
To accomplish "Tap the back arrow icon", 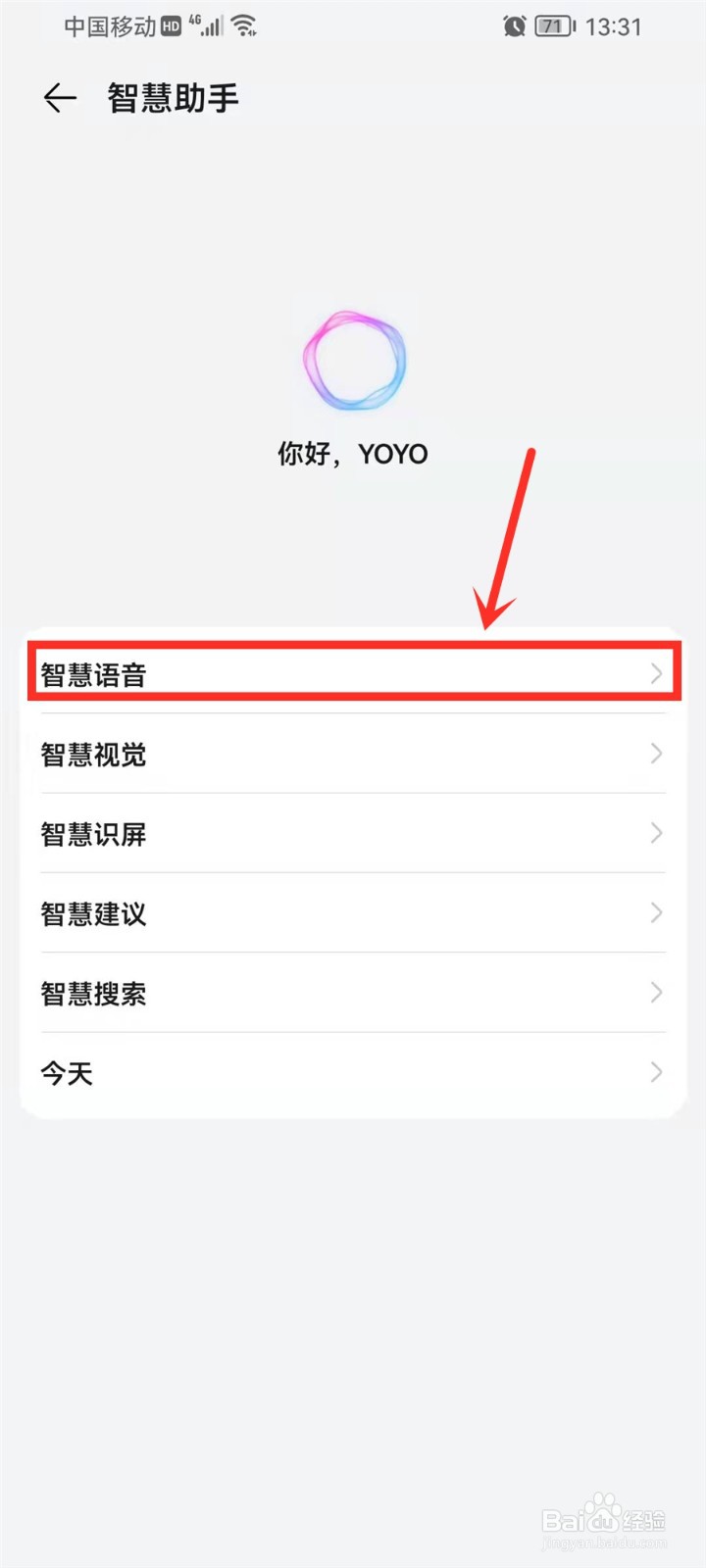I will [60, 97].
